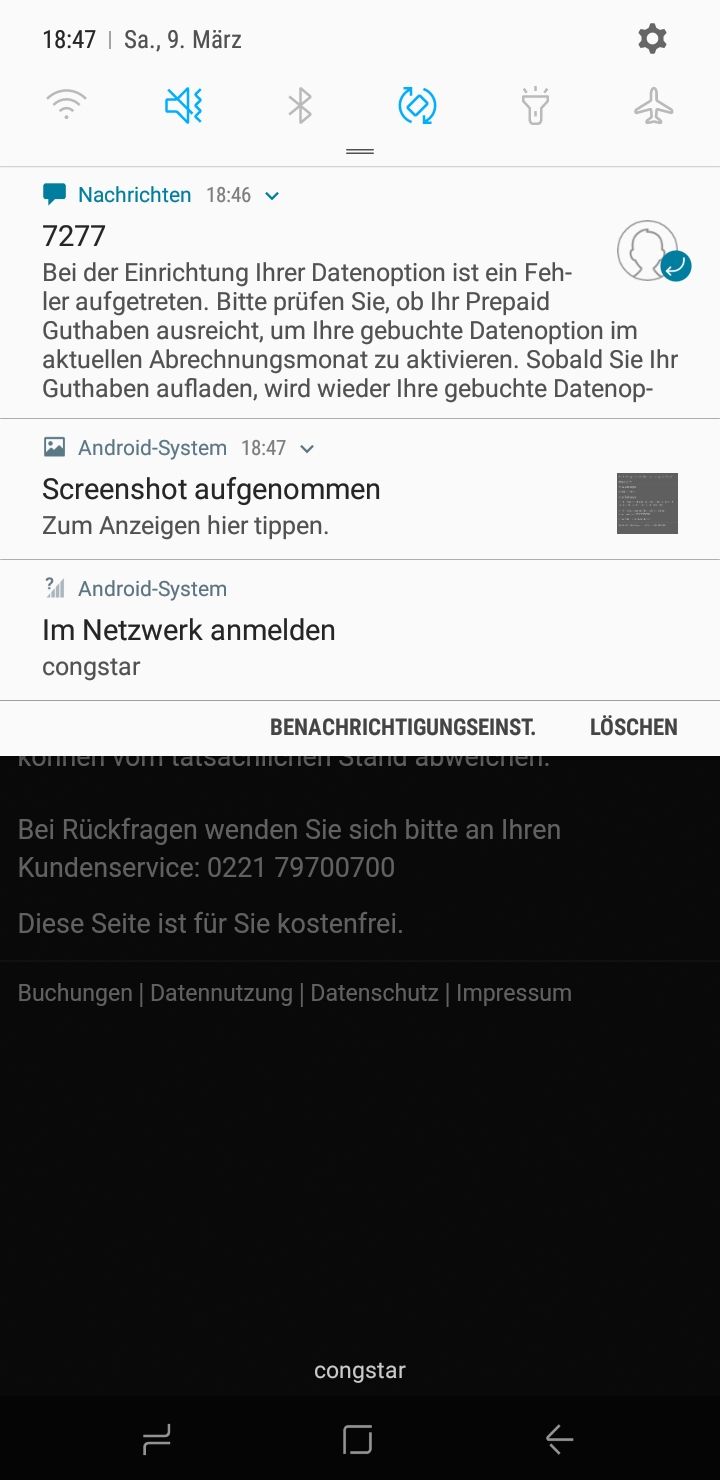Go back with the navigation bar arrow
This screenshot has width=720, height=1480.
559,1439
